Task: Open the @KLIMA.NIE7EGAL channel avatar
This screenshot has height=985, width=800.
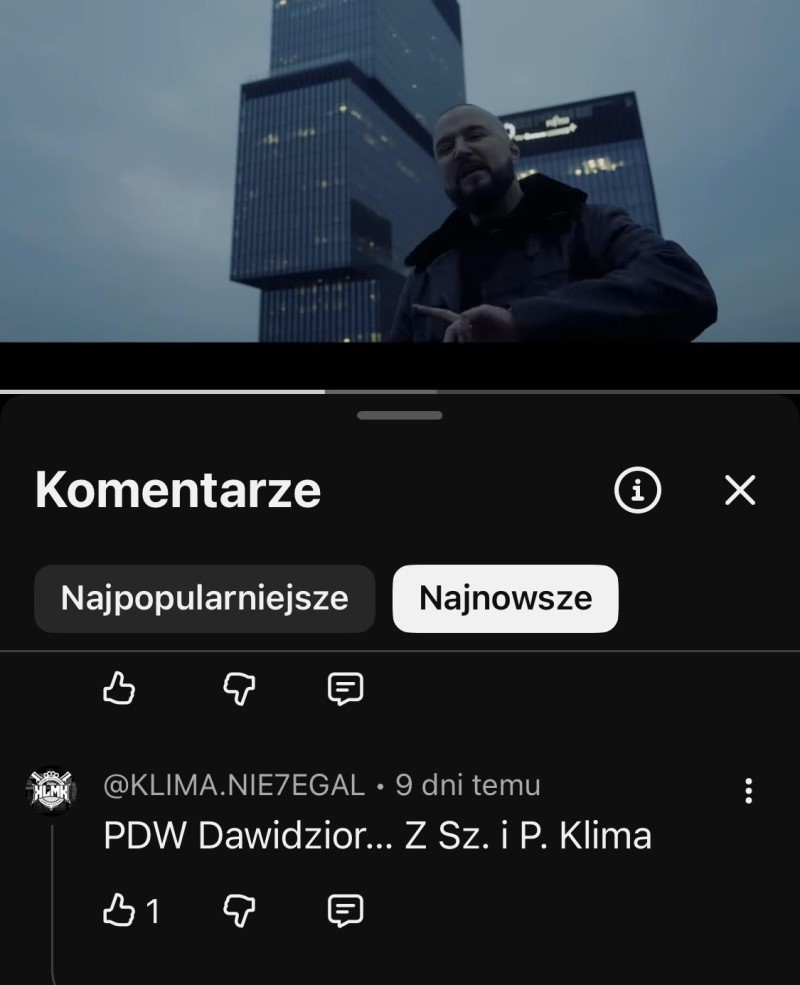Action: (x=51, y=791)
